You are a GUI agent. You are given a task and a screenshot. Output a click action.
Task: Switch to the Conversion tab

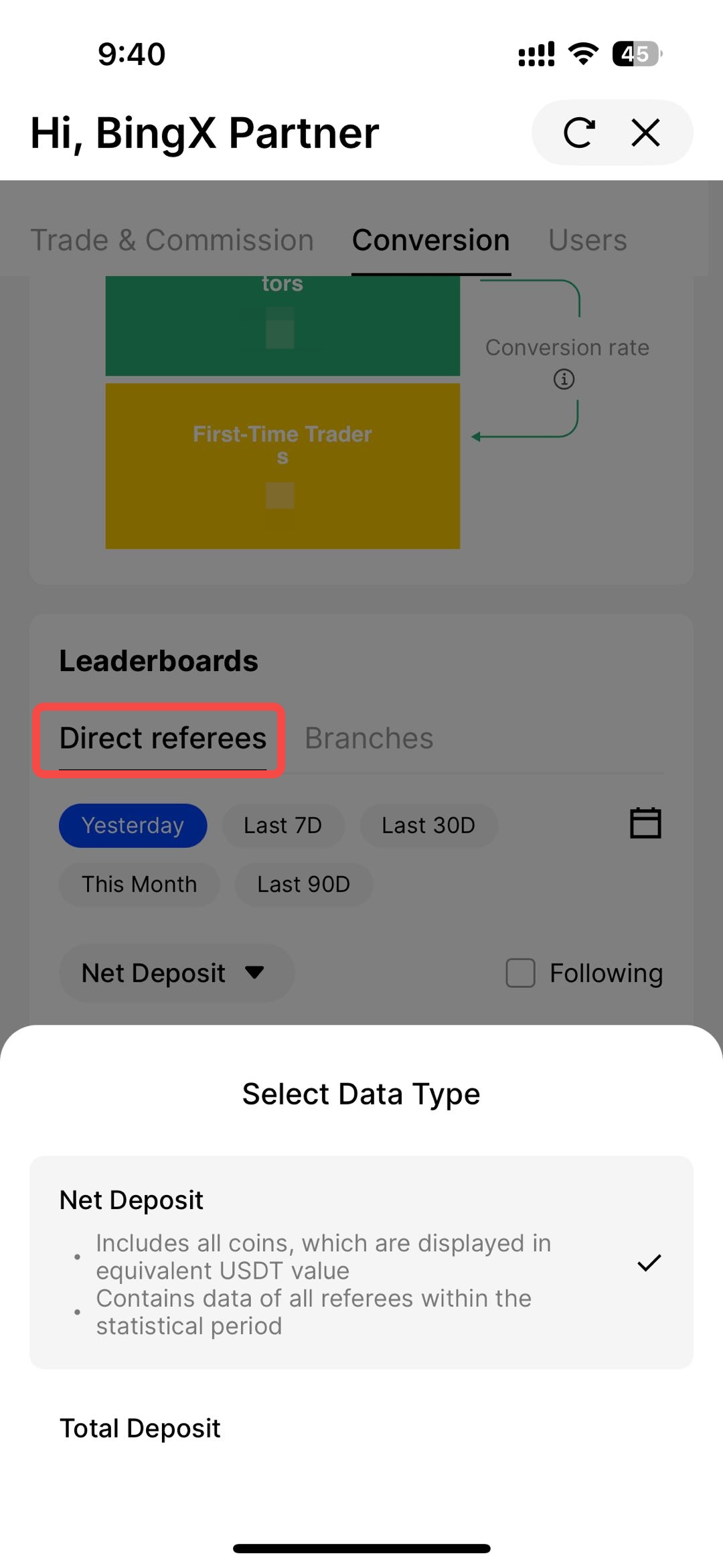[x=430, y=240]
